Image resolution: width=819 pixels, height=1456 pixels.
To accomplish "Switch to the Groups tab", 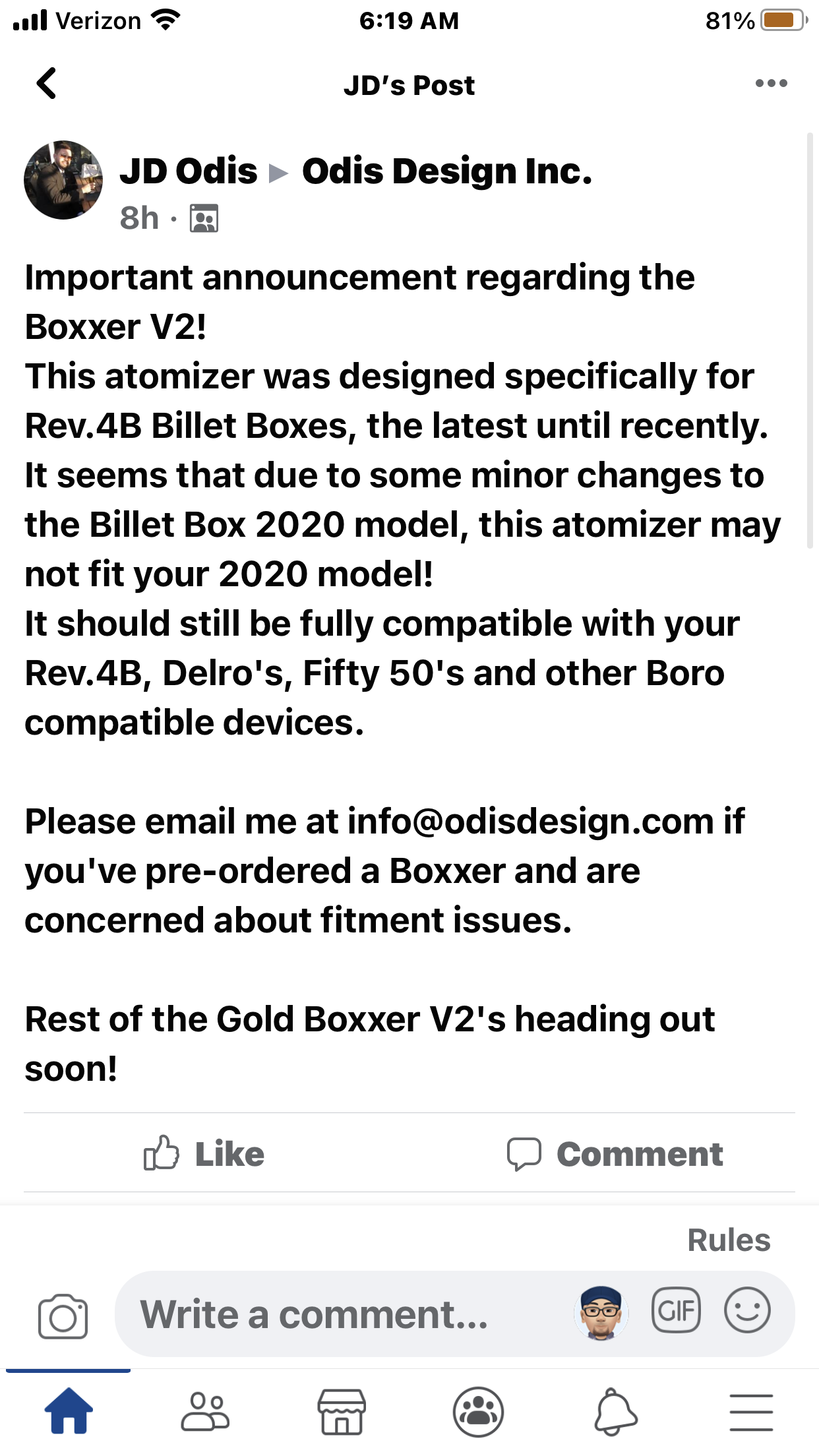I will [x=478, y=1411].
